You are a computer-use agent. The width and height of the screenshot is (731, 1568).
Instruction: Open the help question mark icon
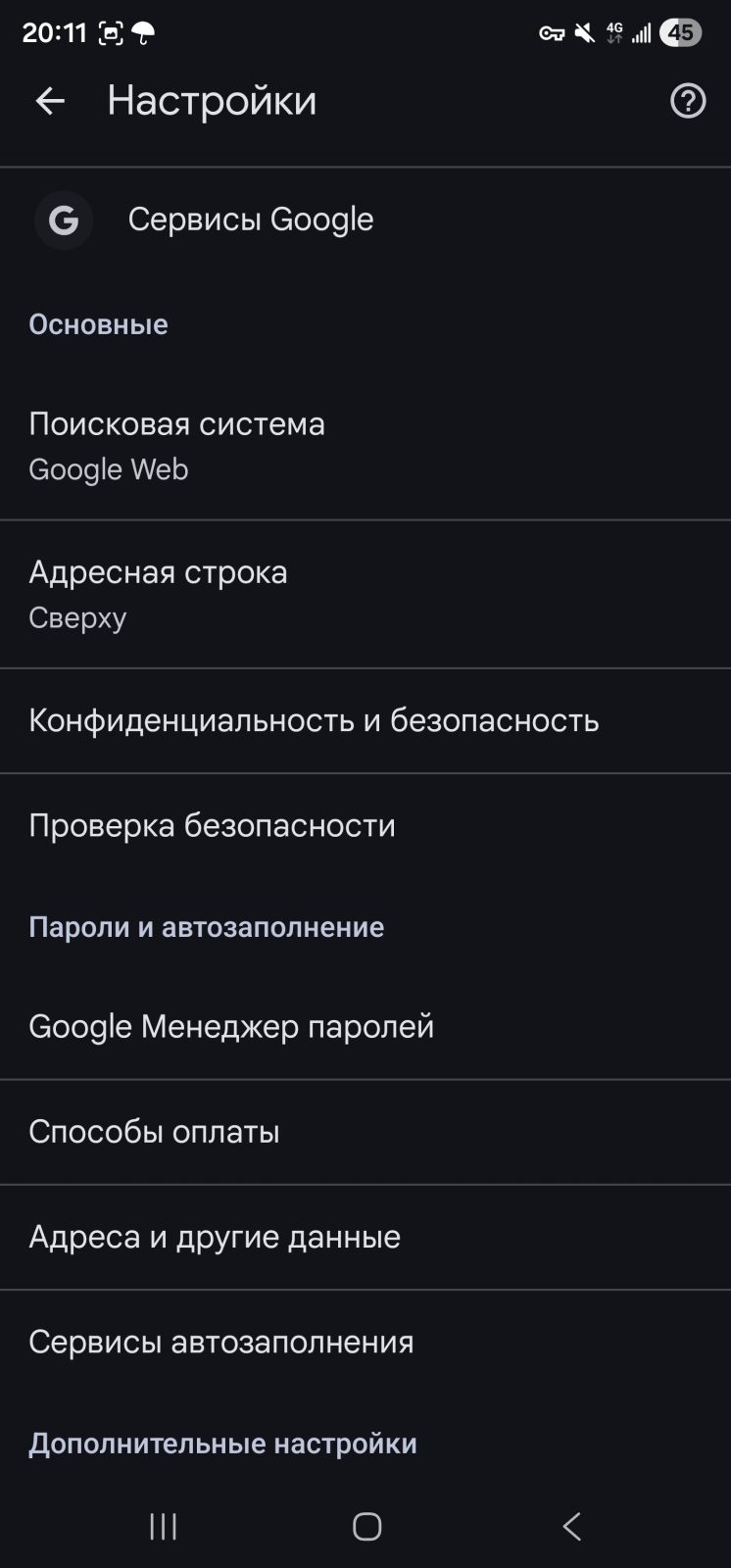[x=687, y=101]
